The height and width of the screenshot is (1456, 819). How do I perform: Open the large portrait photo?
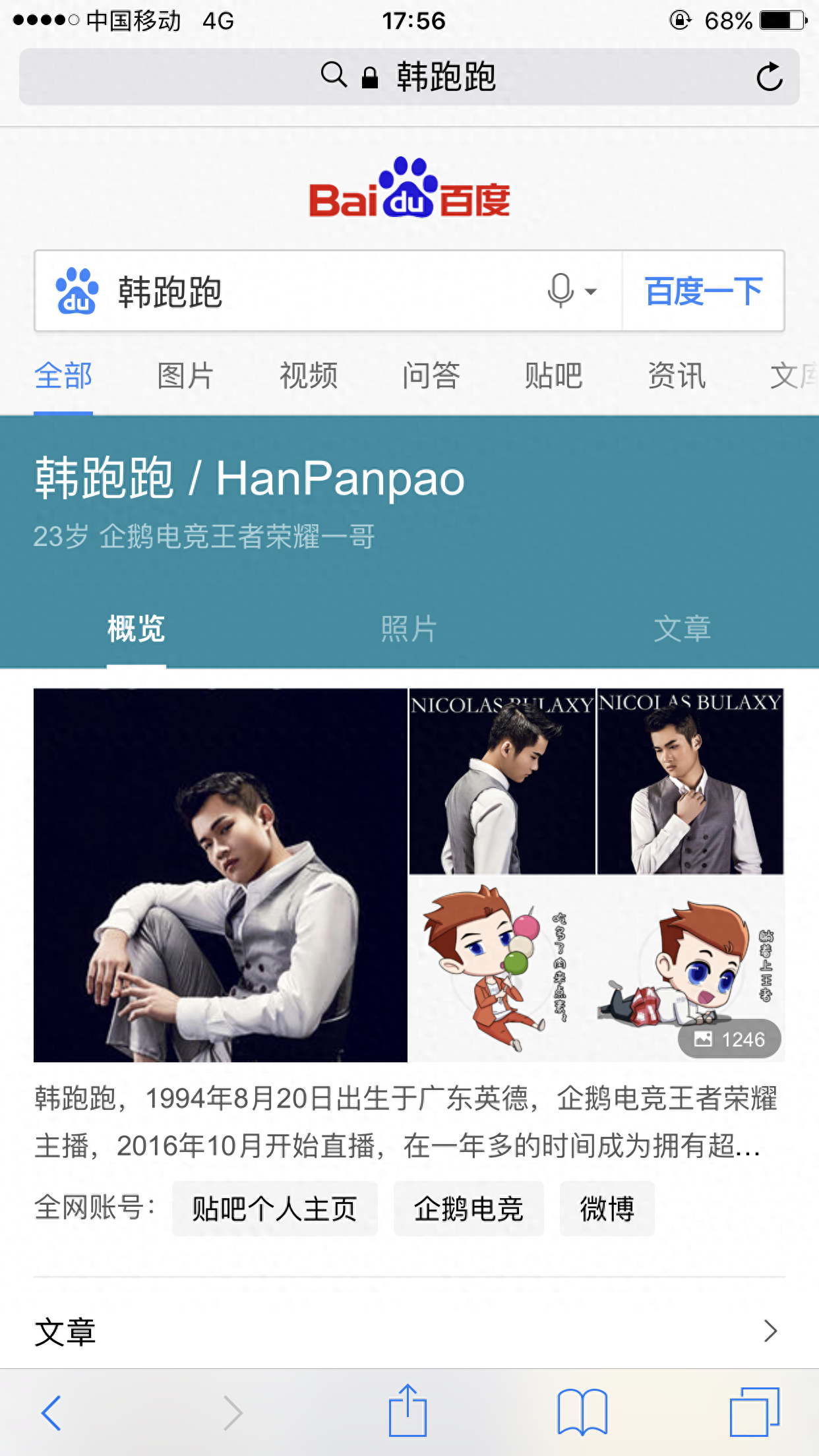click(x=220, y=875)
